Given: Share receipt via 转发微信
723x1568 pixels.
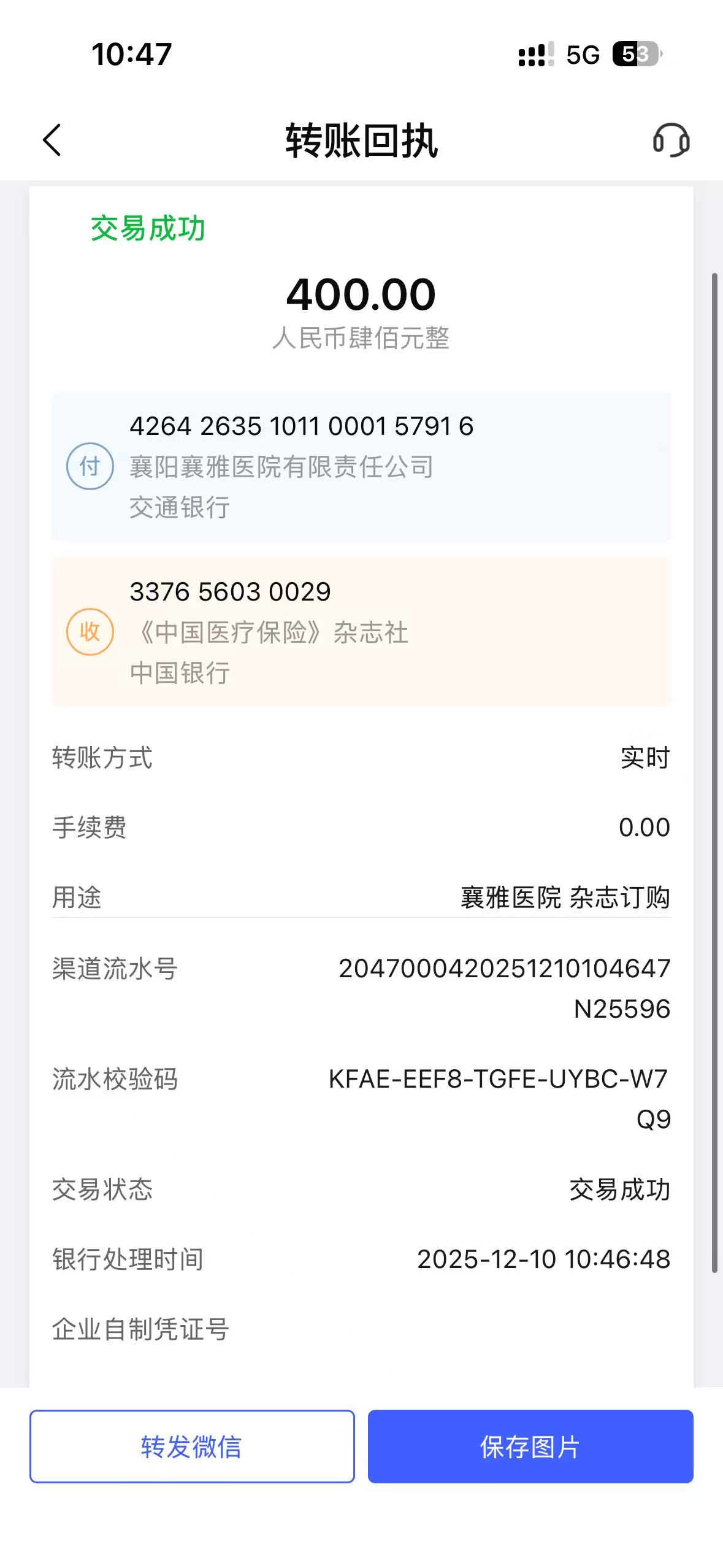Looking at the screenshot, I should pos(192,1447).
